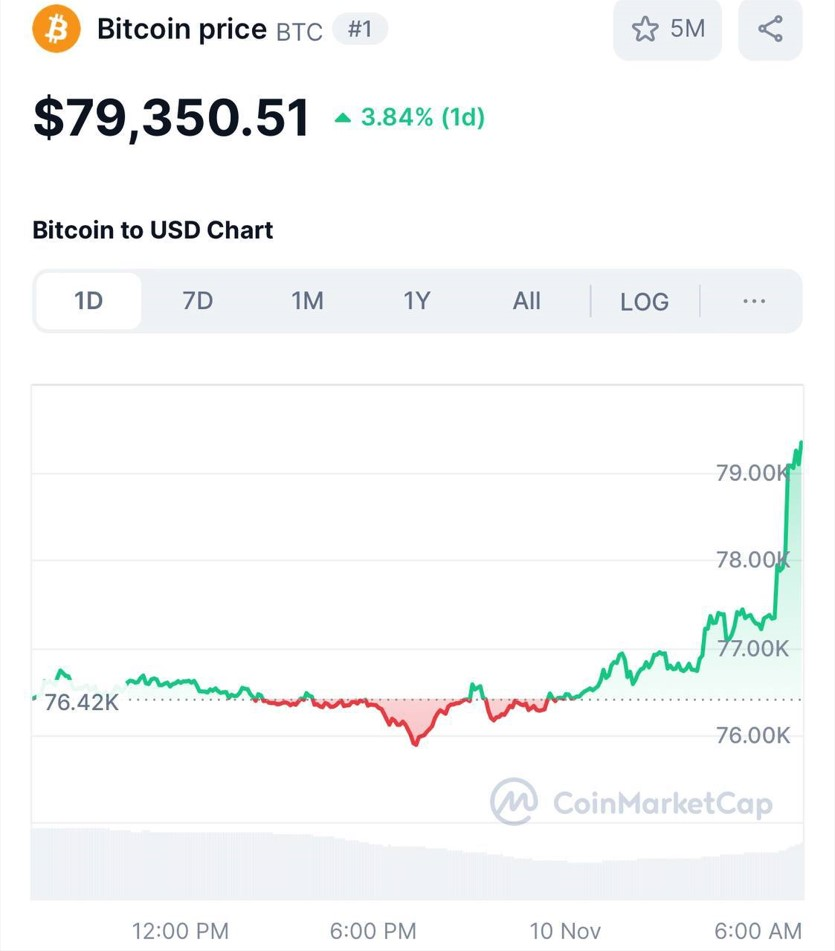Switch chart to 1M range

tap(307, 301)
